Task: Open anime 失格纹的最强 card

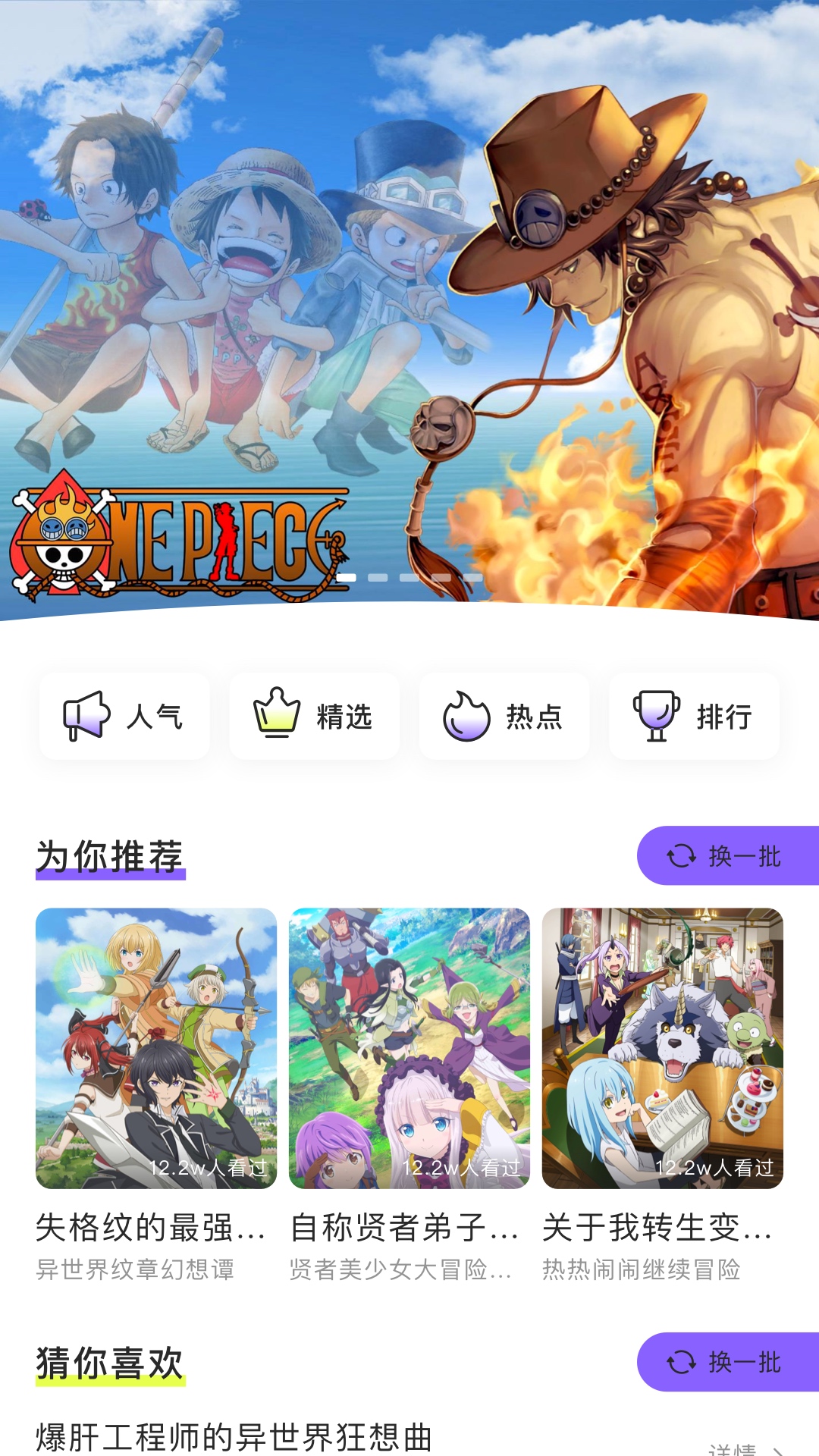Action: click(156, 1048)
